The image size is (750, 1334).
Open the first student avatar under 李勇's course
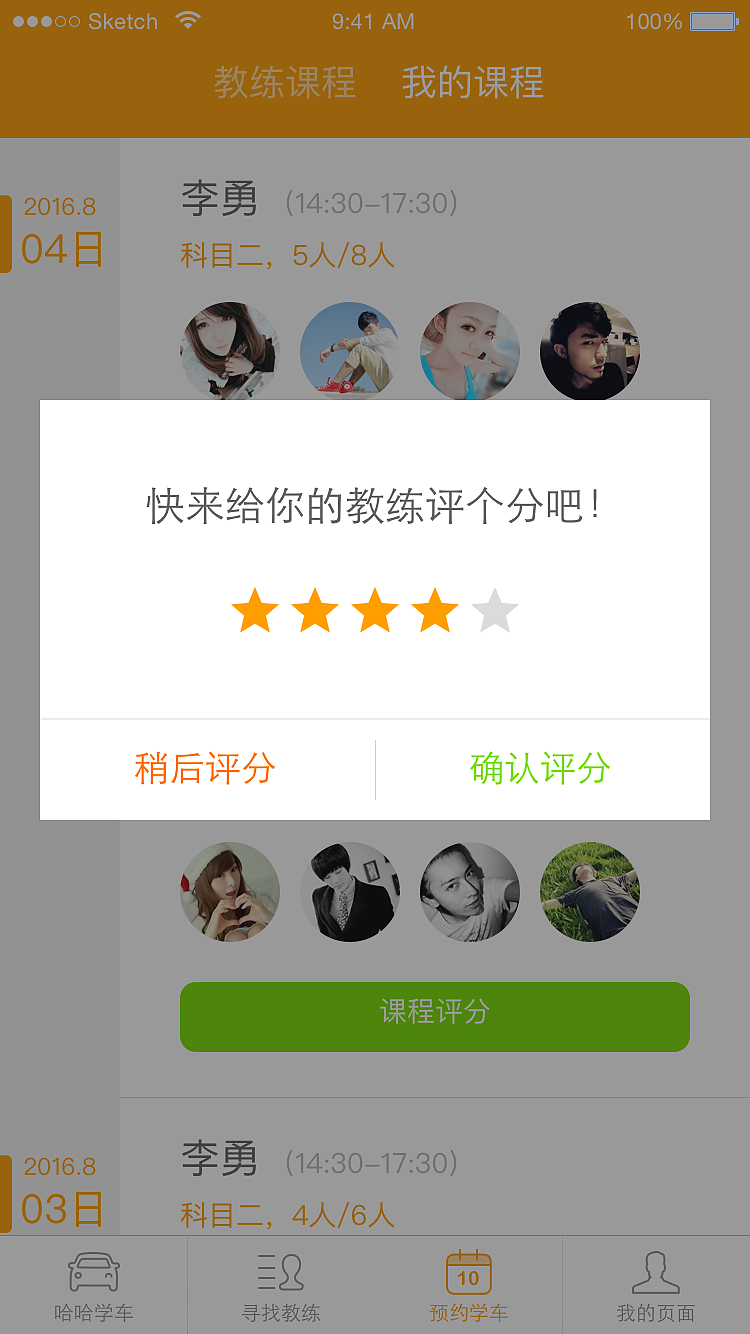230,351
